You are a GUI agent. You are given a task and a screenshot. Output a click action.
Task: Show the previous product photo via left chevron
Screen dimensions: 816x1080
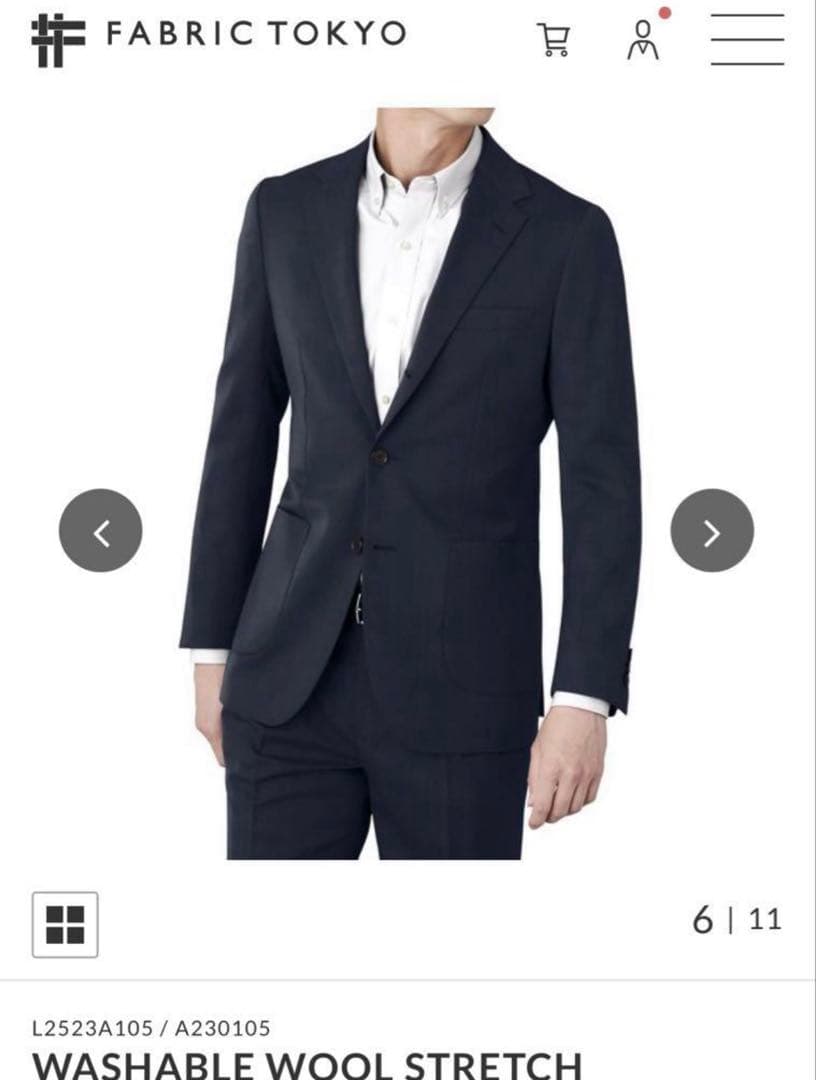coord(99,531)
